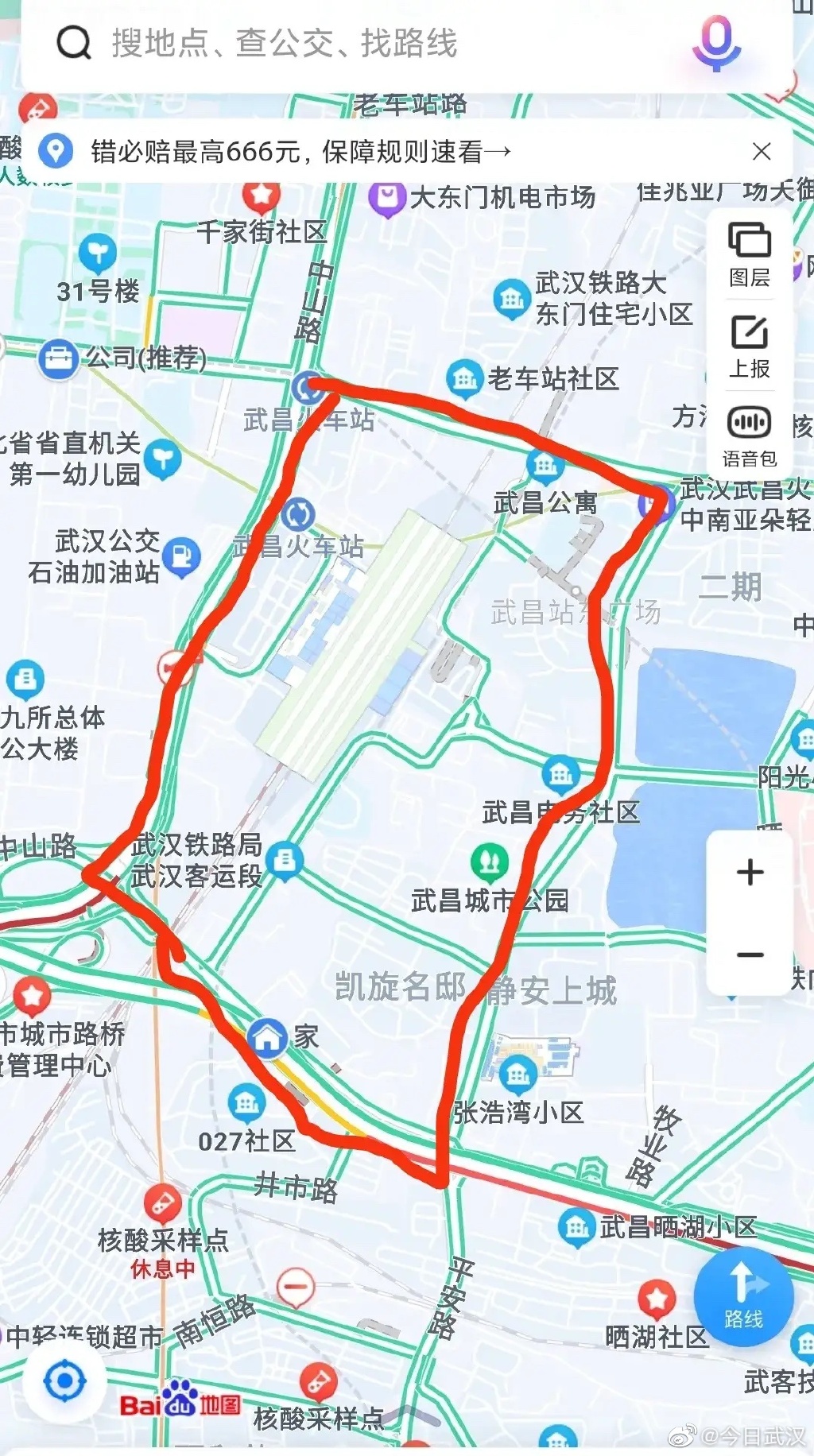Start voice search with the microphone

[716, 42]
